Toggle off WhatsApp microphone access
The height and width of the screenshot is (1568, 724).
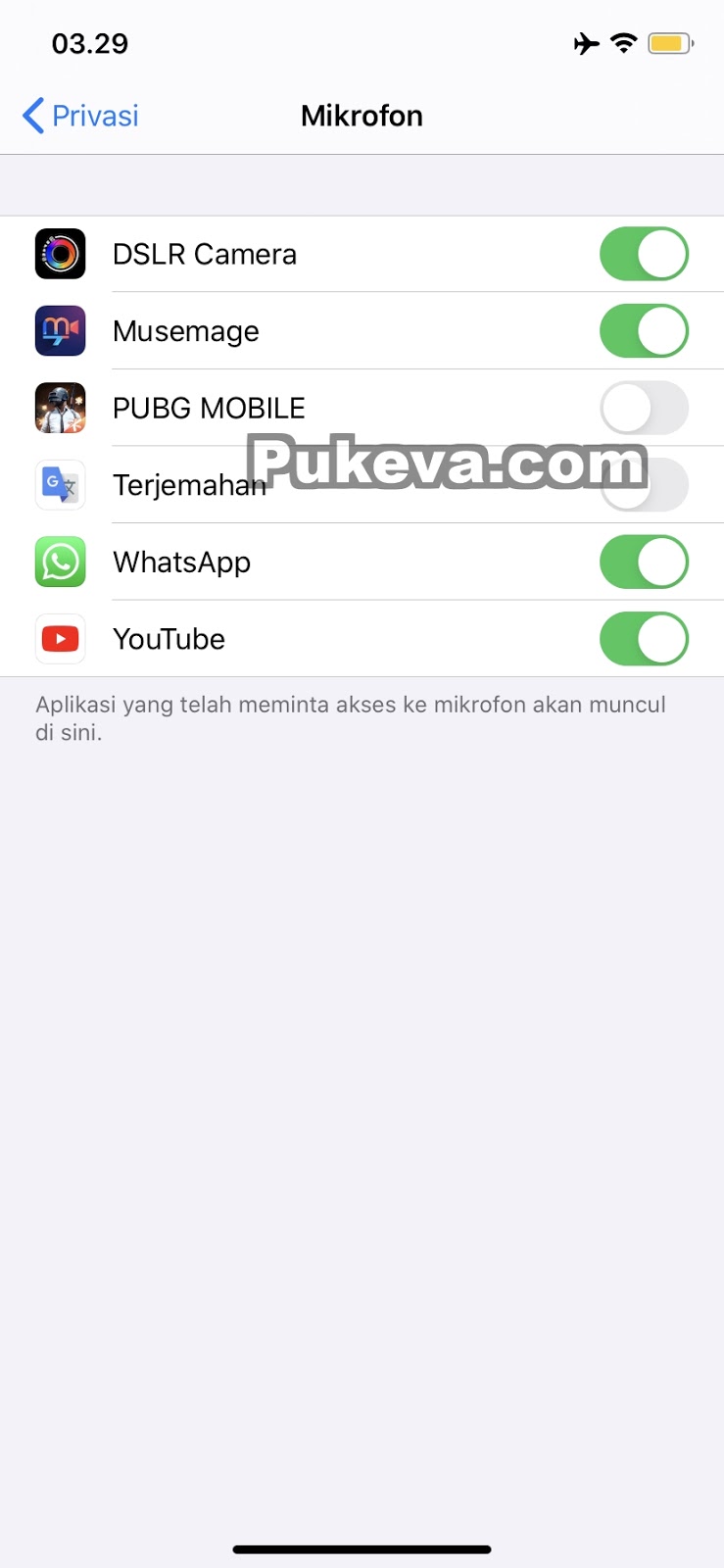point(644,562)
